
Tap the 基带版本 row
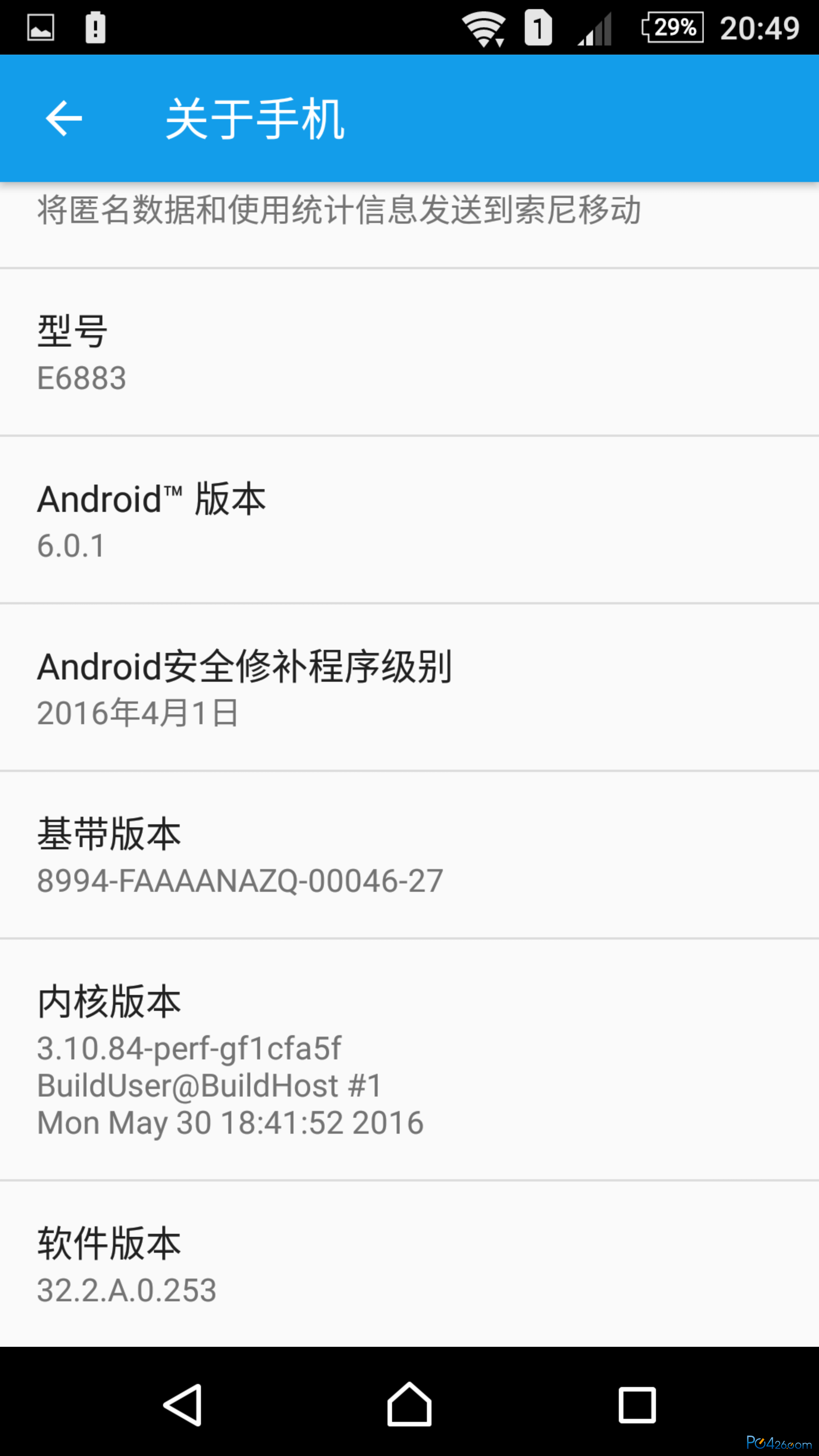coord(409,855)
